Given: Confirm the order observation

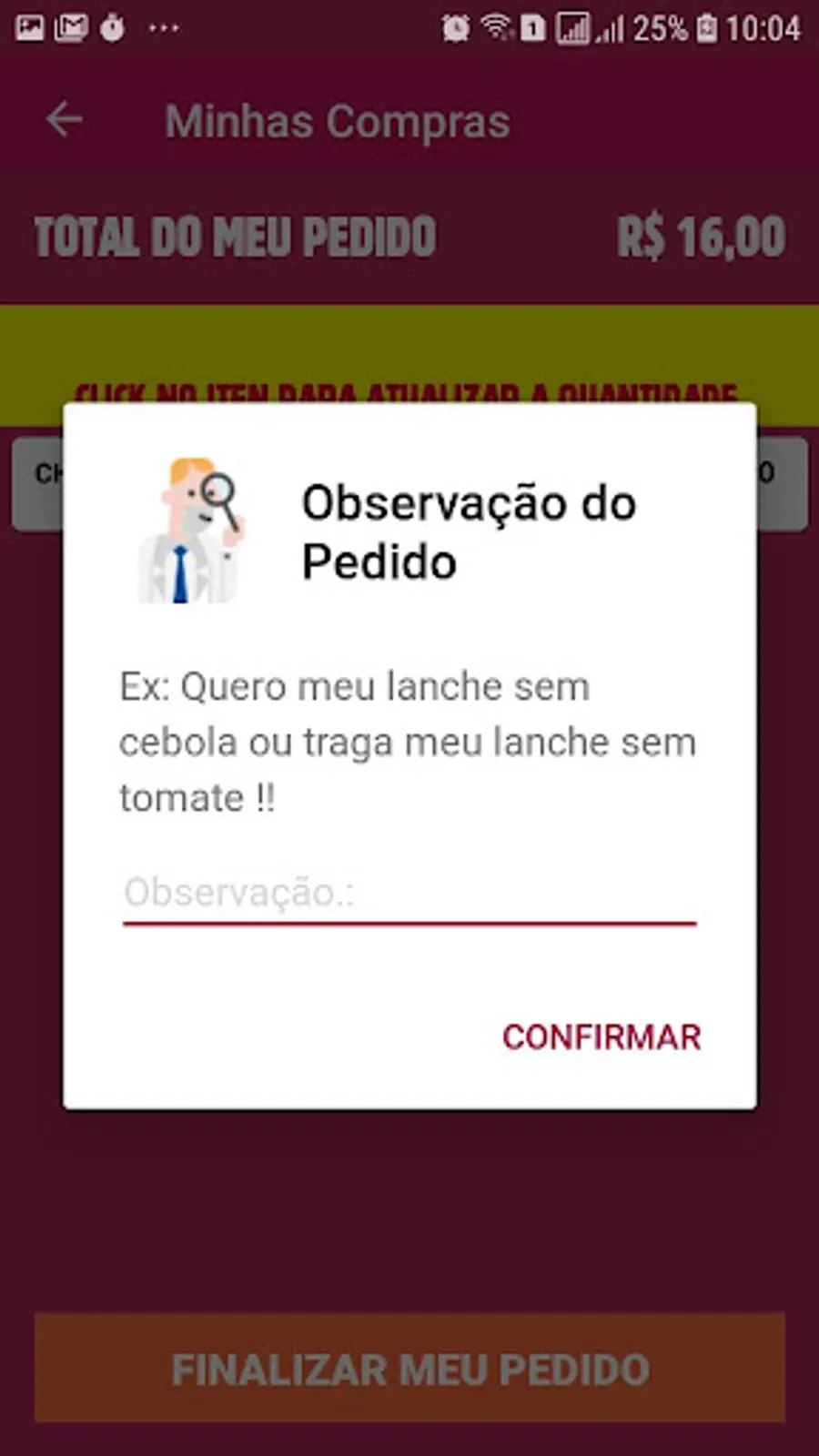Looking at the screenshot, I should click(602, 1037).
